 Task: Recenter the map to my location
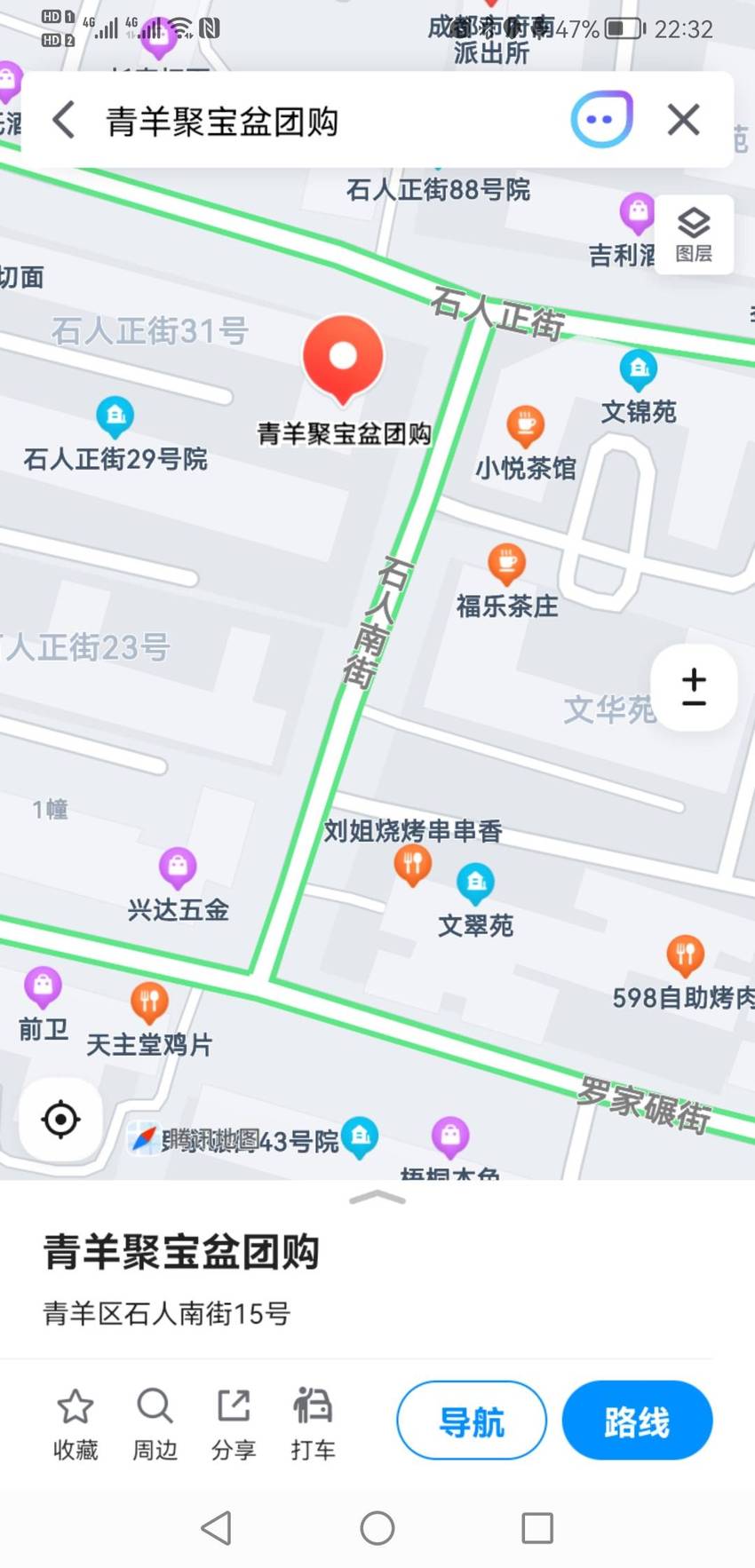[60, 1120]
